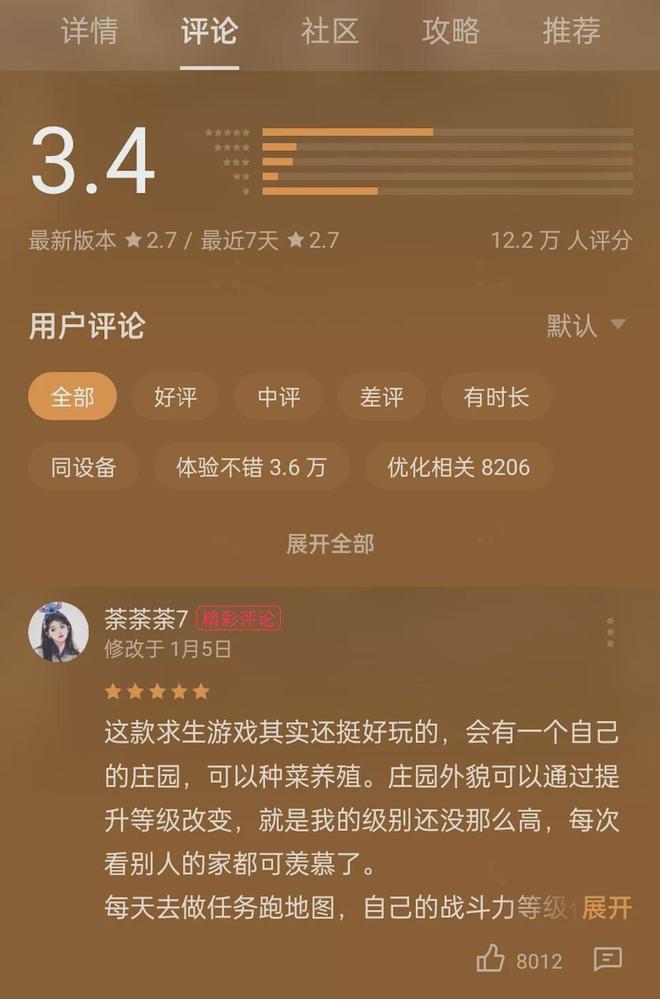660x999 pixels.
Task: Like 茶茶茶7's review
Action: (491, 961)
